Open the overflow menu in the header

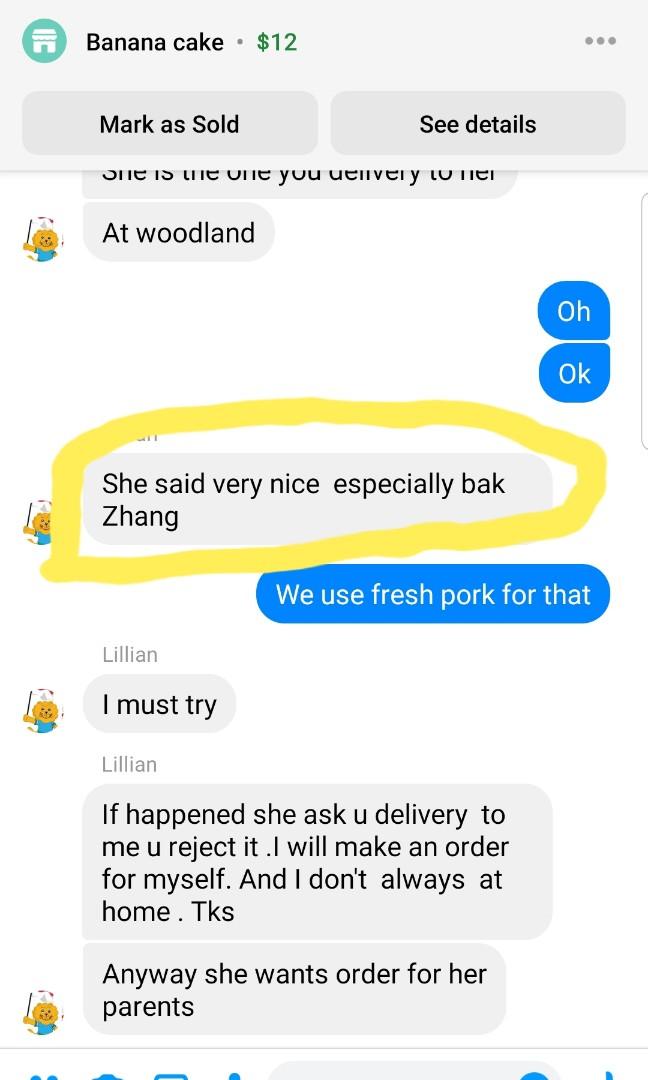point(600,41)
